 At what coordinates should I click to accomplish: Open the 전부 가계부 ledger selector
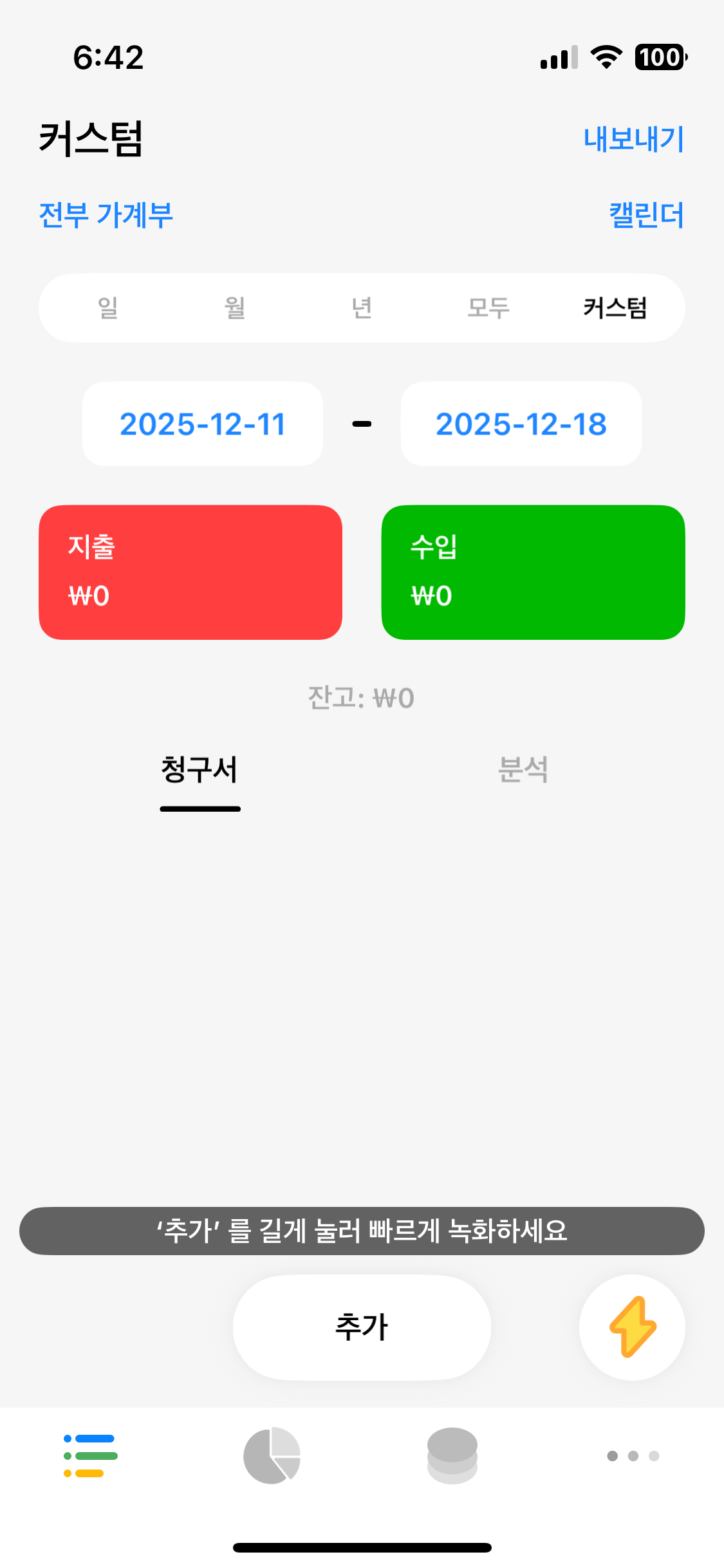point(106,215)
